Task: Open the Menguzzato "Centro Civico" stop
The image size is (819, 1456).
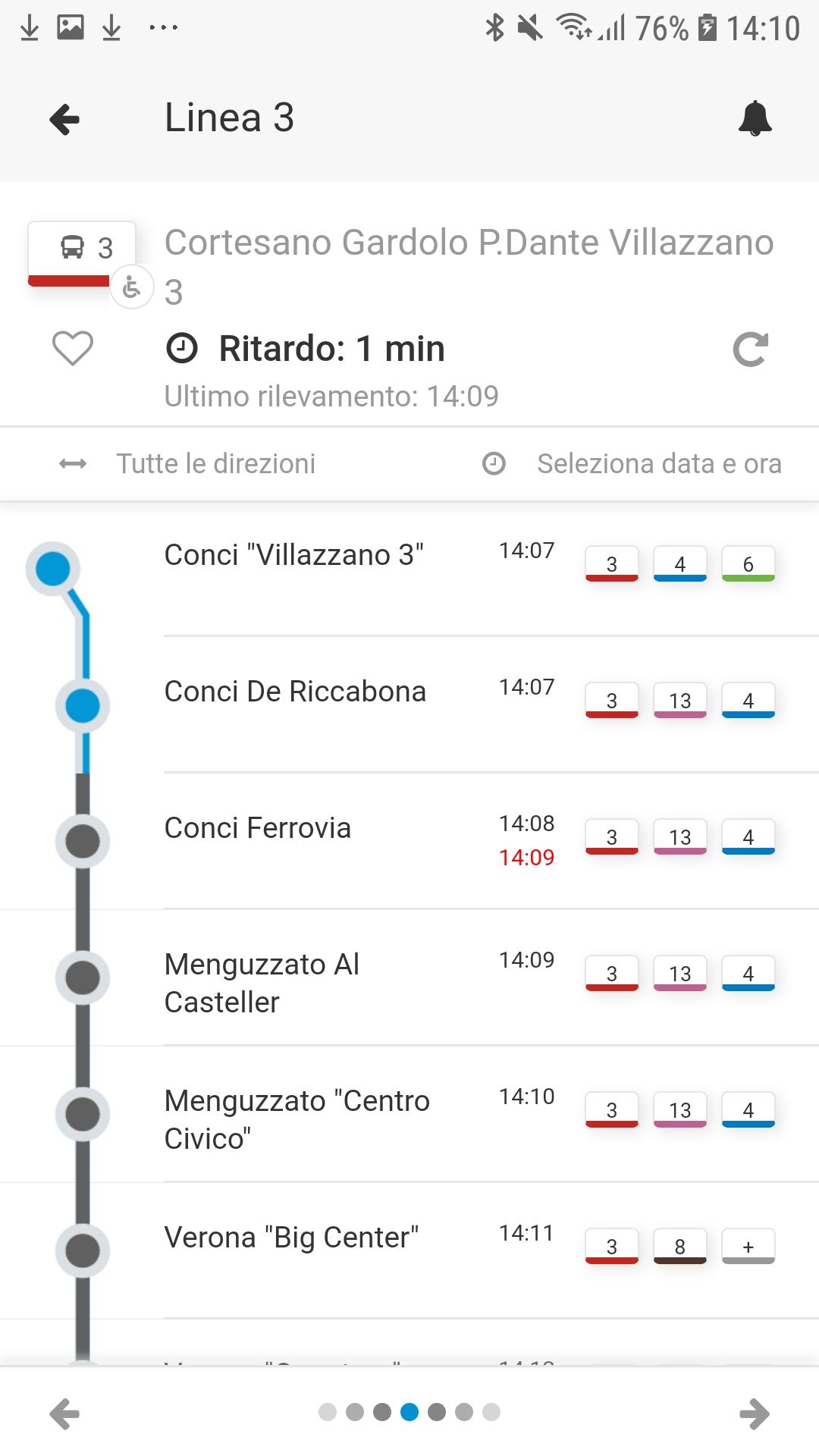Action: pos(297,1119)
